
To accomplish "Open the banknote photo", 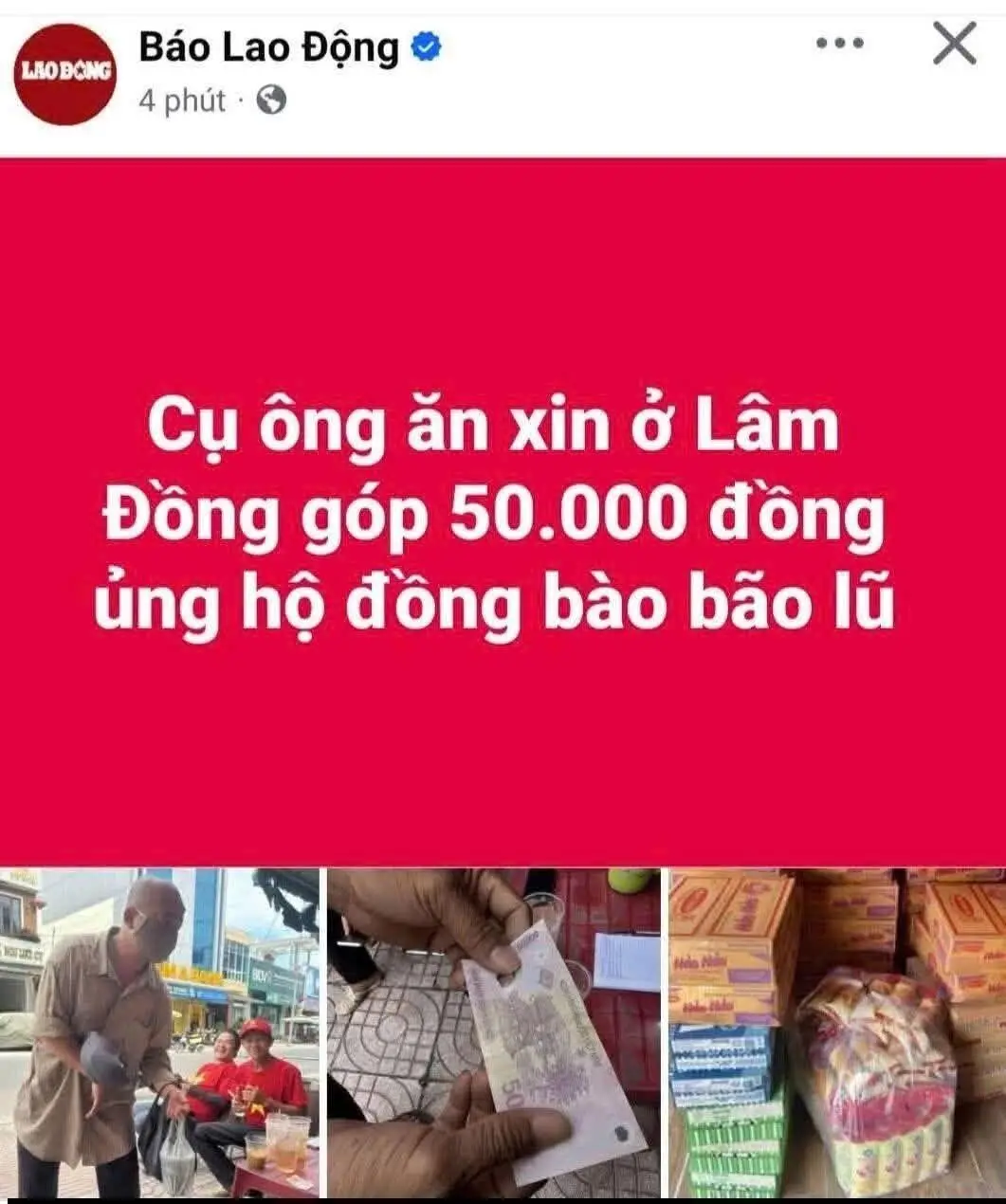I will (x=493, y=1033).
